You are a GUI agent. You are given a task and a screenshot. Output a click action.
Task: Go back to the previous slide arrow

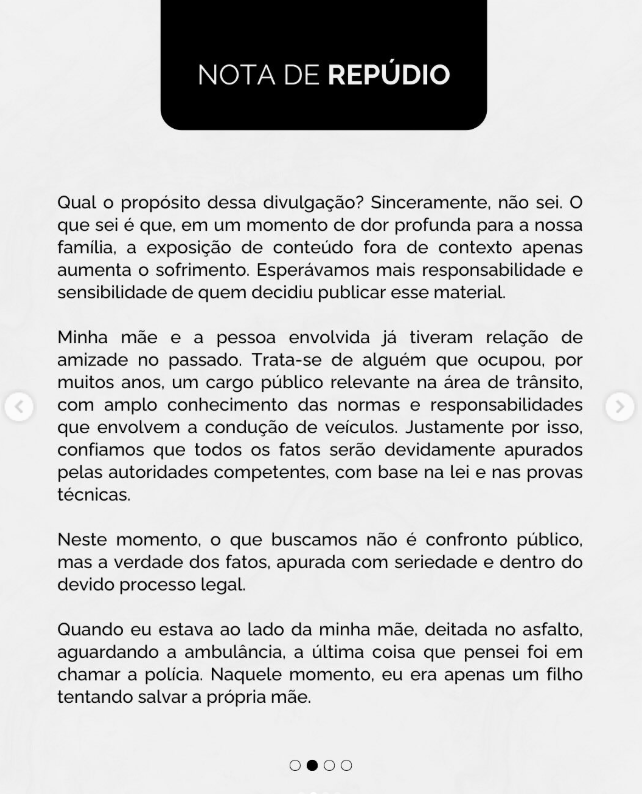click(x=19, y=407)
